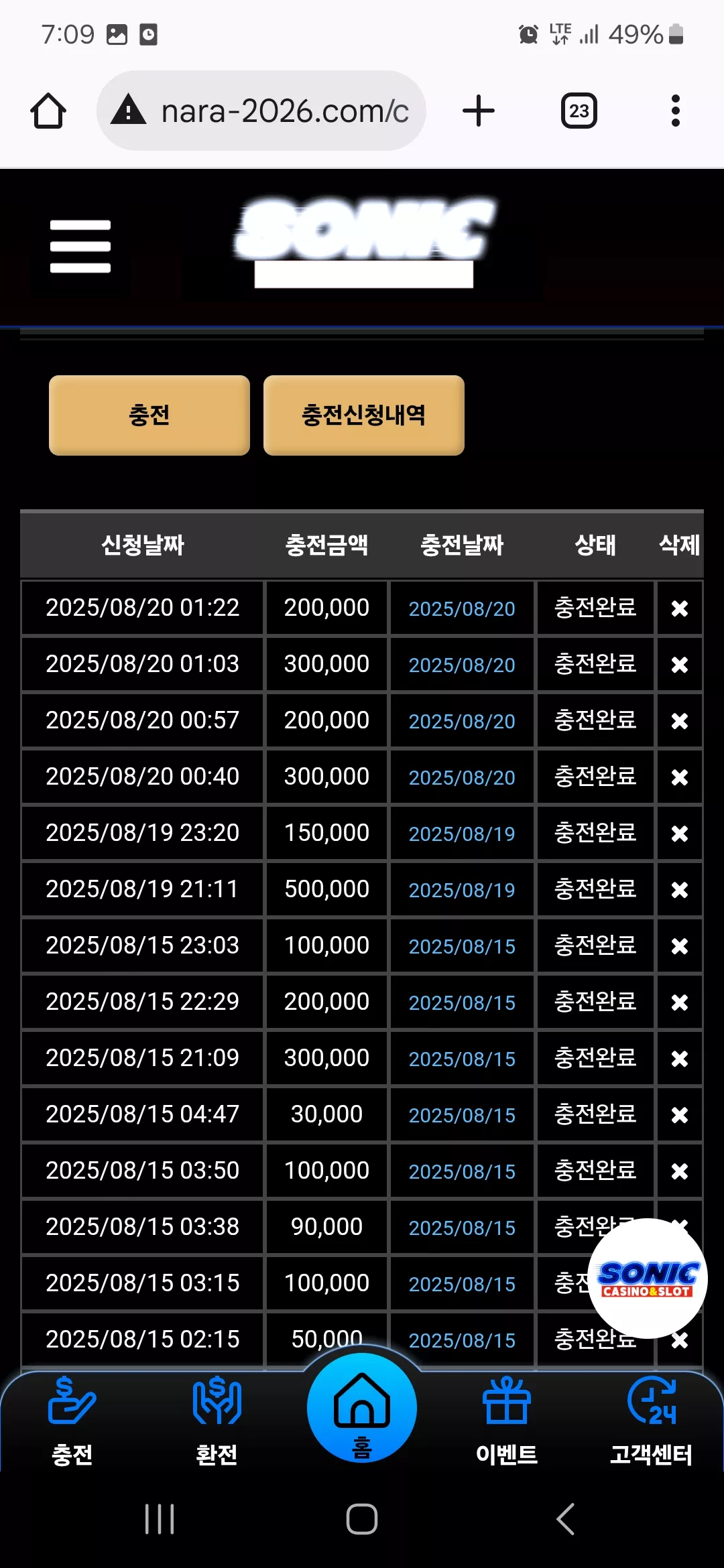
Task: Remove the 2025/08/19 23:20 entry
Action: coord(679,833)
